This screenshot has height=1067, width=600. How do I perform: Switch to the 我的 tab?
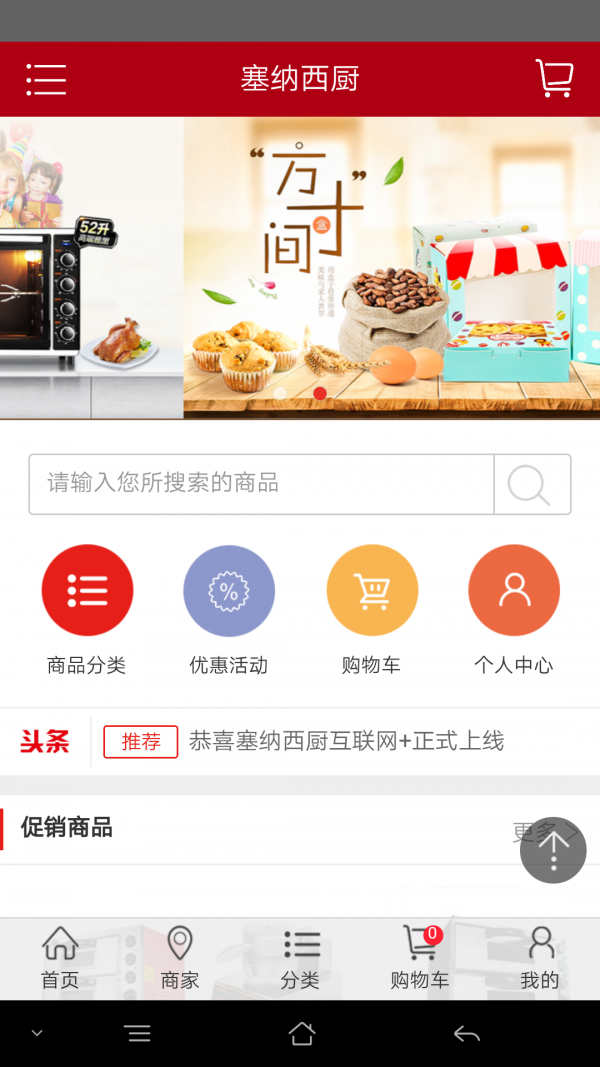click(x=540, y=958)
